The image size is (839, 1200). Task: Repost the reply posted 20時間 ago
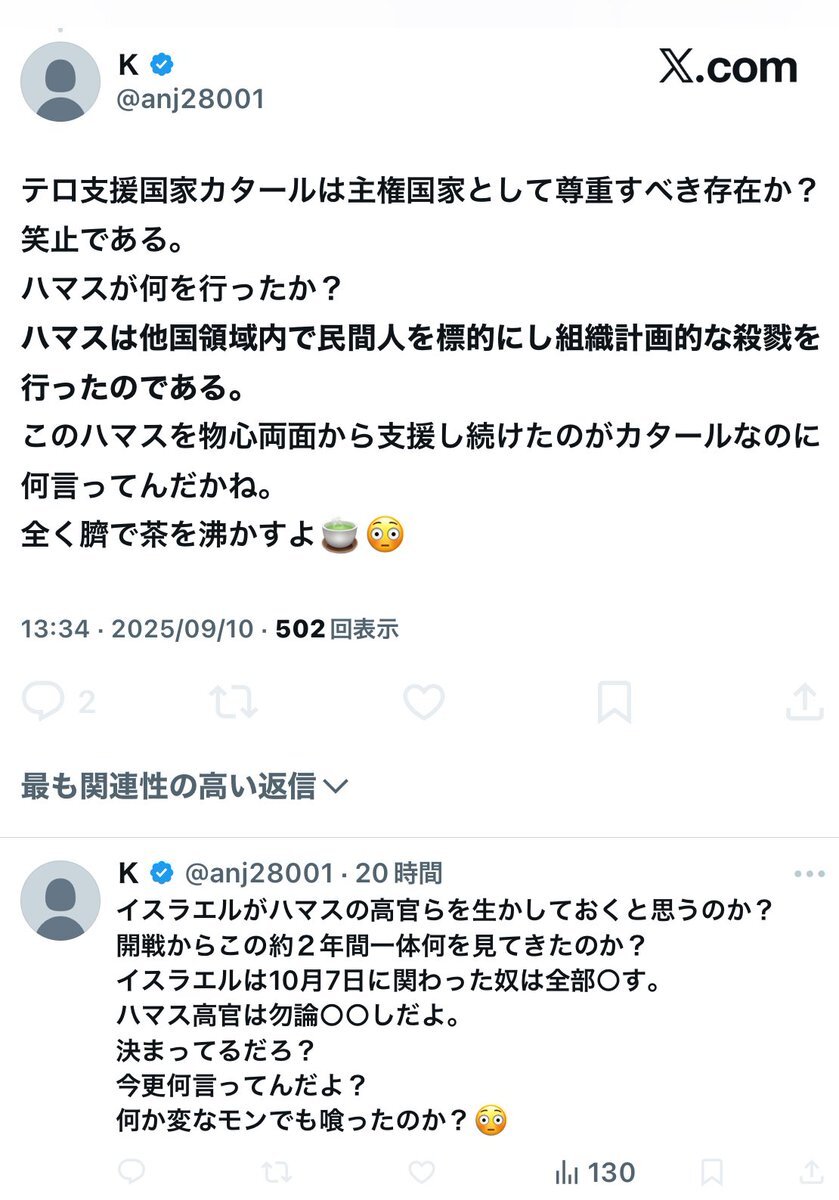[279, 1172]
